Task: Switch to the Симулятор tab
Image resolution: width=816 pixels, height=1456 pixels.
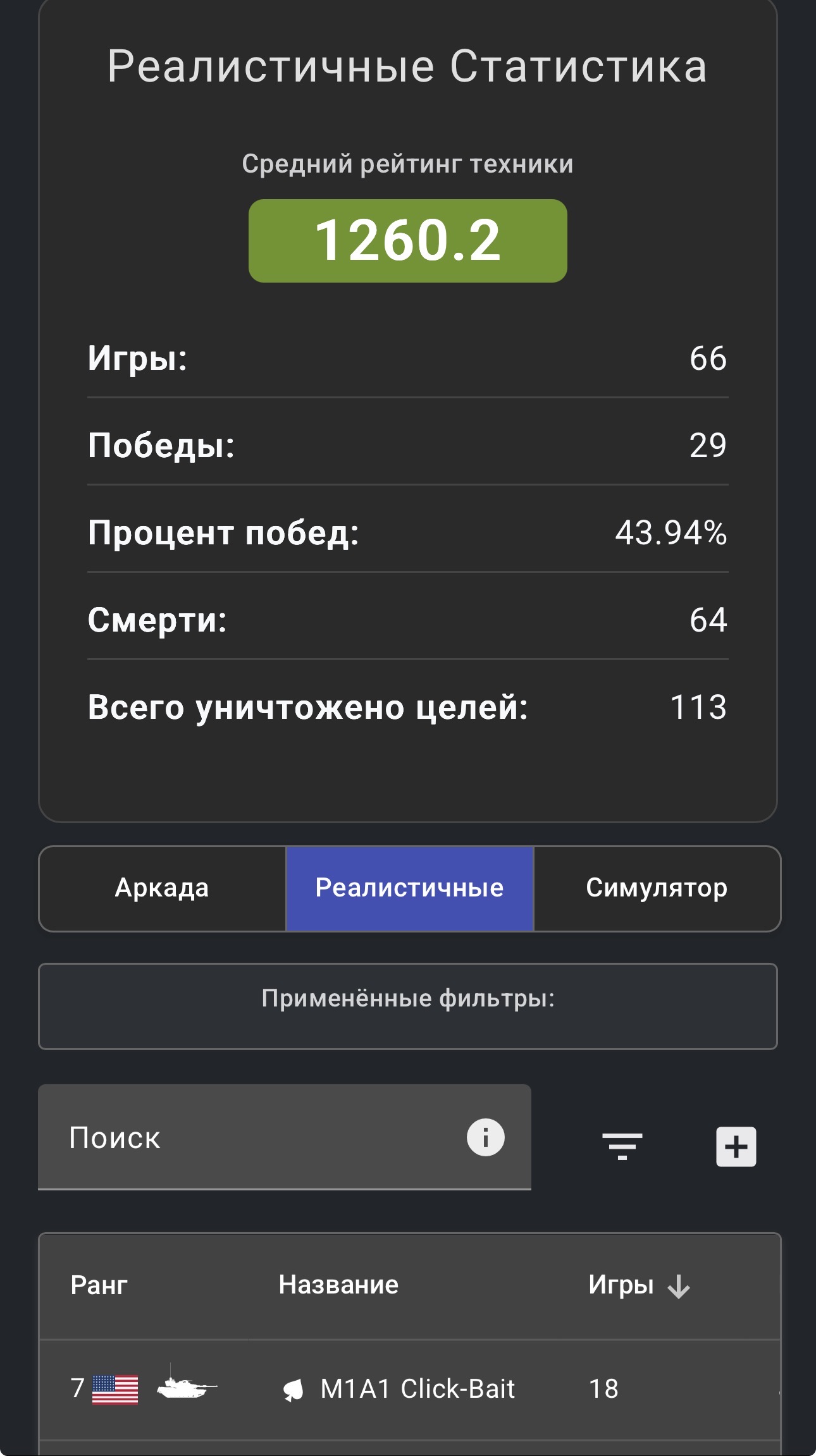Action: coord(657,888)
